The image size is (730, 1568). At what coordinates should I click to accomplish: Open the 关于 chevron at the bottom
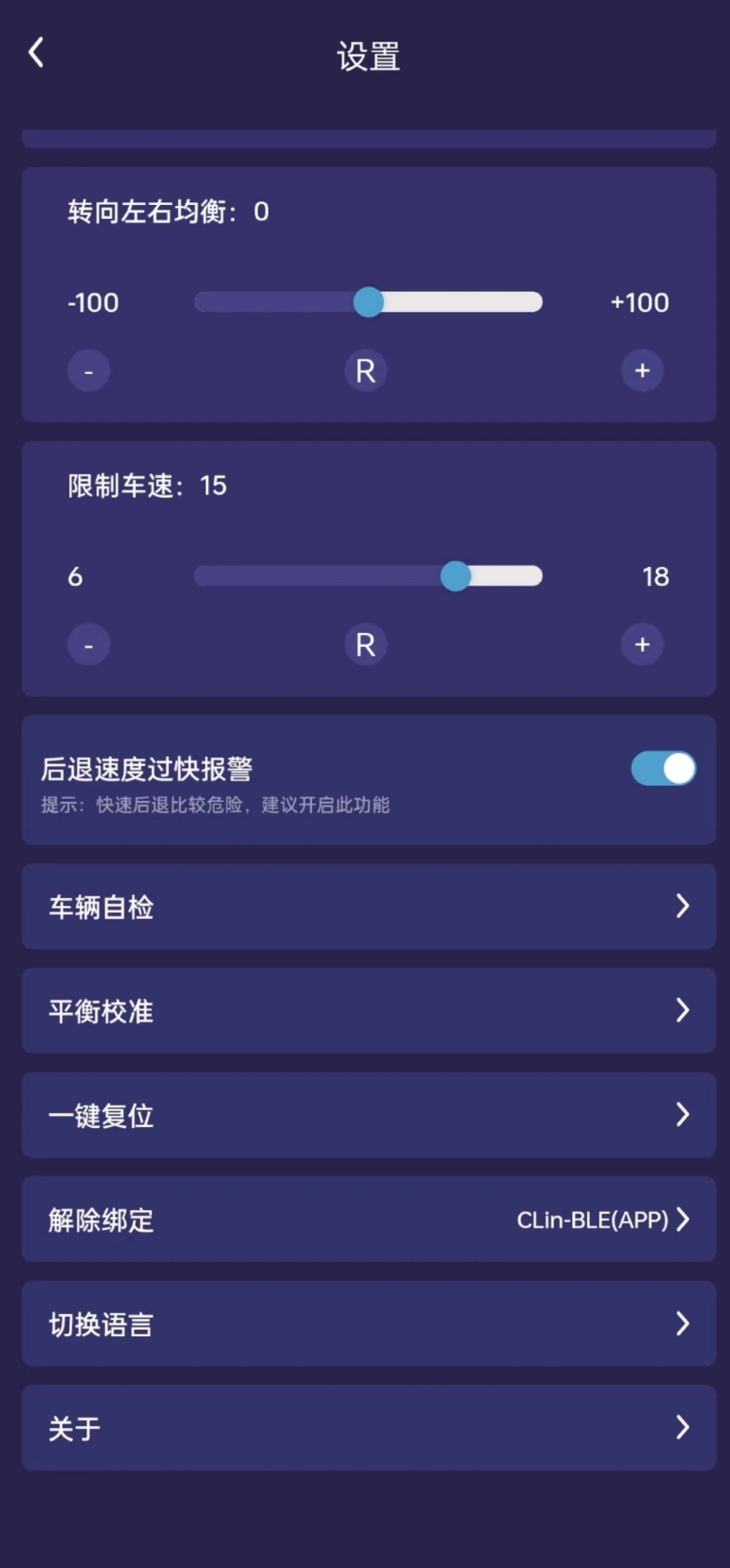point(683,1427)
